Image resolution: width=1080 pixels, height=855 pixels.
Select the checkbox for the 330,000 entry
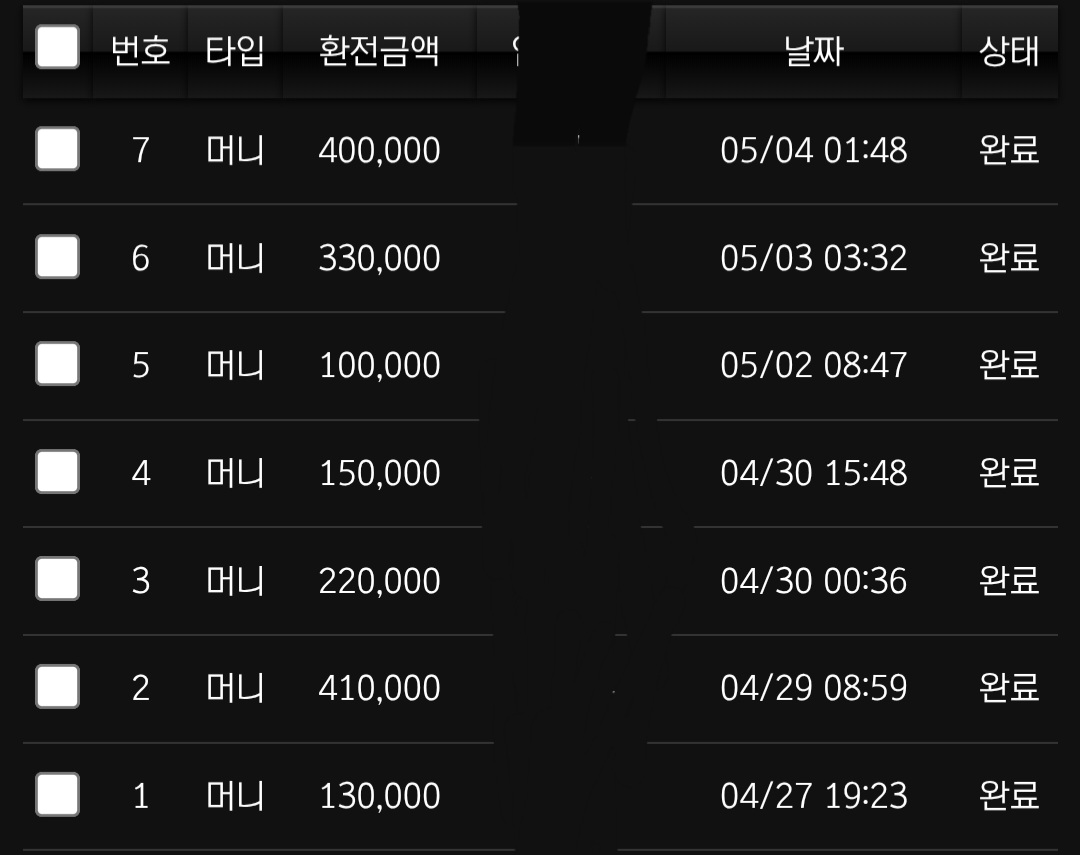pyautogui.click(x=57, y=256)
